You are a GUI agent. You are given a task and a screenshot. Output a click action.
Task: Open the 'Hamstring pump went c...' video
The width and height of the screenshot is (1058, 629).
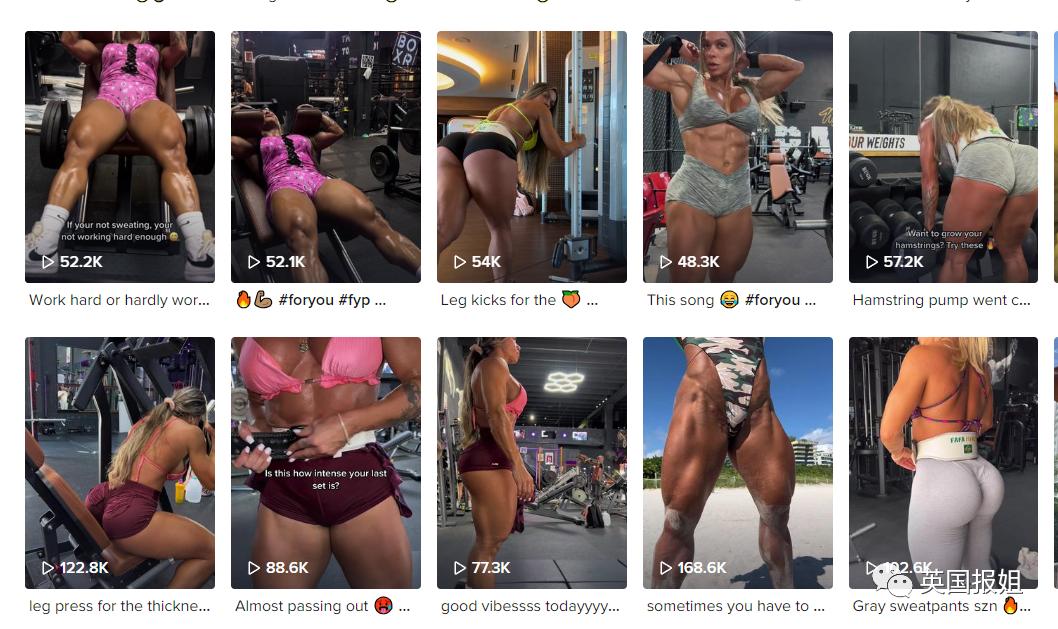[943, 157]
